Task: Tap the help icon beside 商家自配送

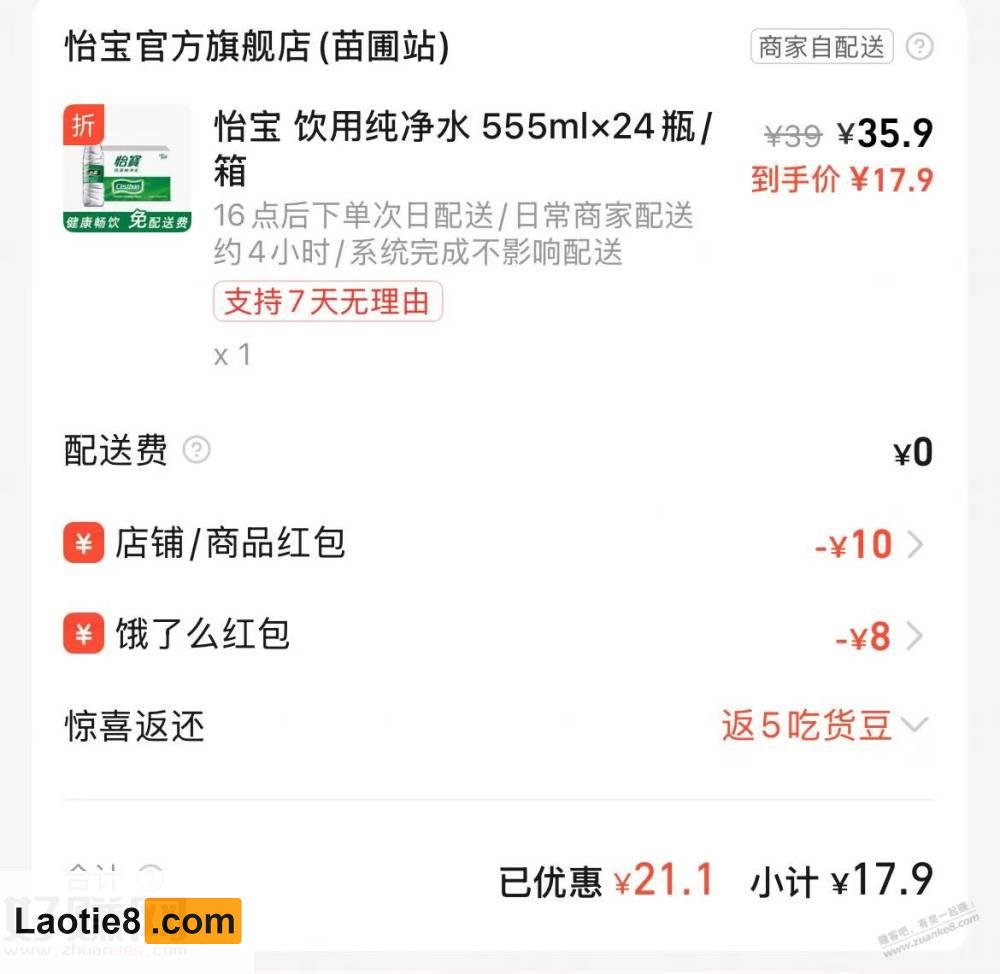Action: coord(919,46)
